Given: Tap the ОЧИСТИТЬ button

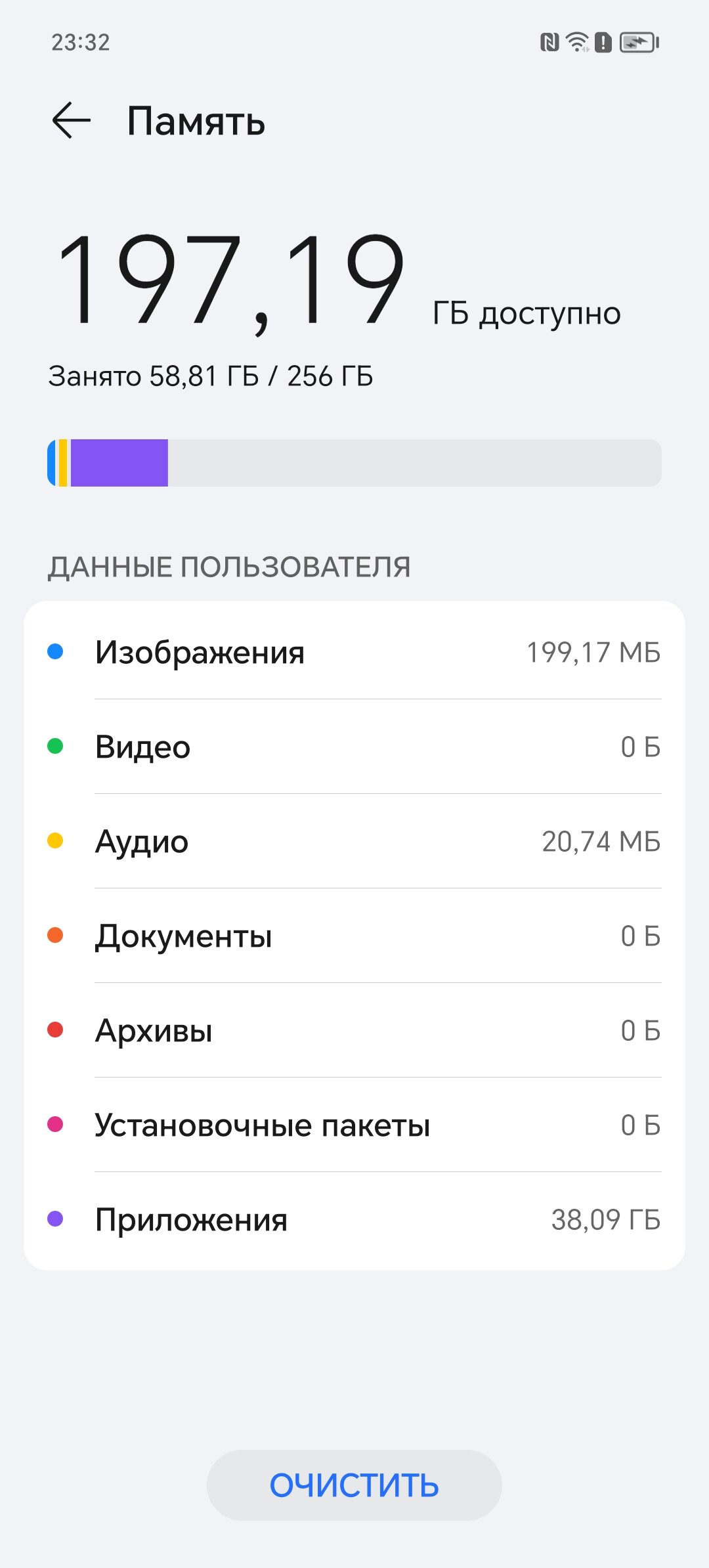Looking at the screenshot, I should (x=354, y=1485).
